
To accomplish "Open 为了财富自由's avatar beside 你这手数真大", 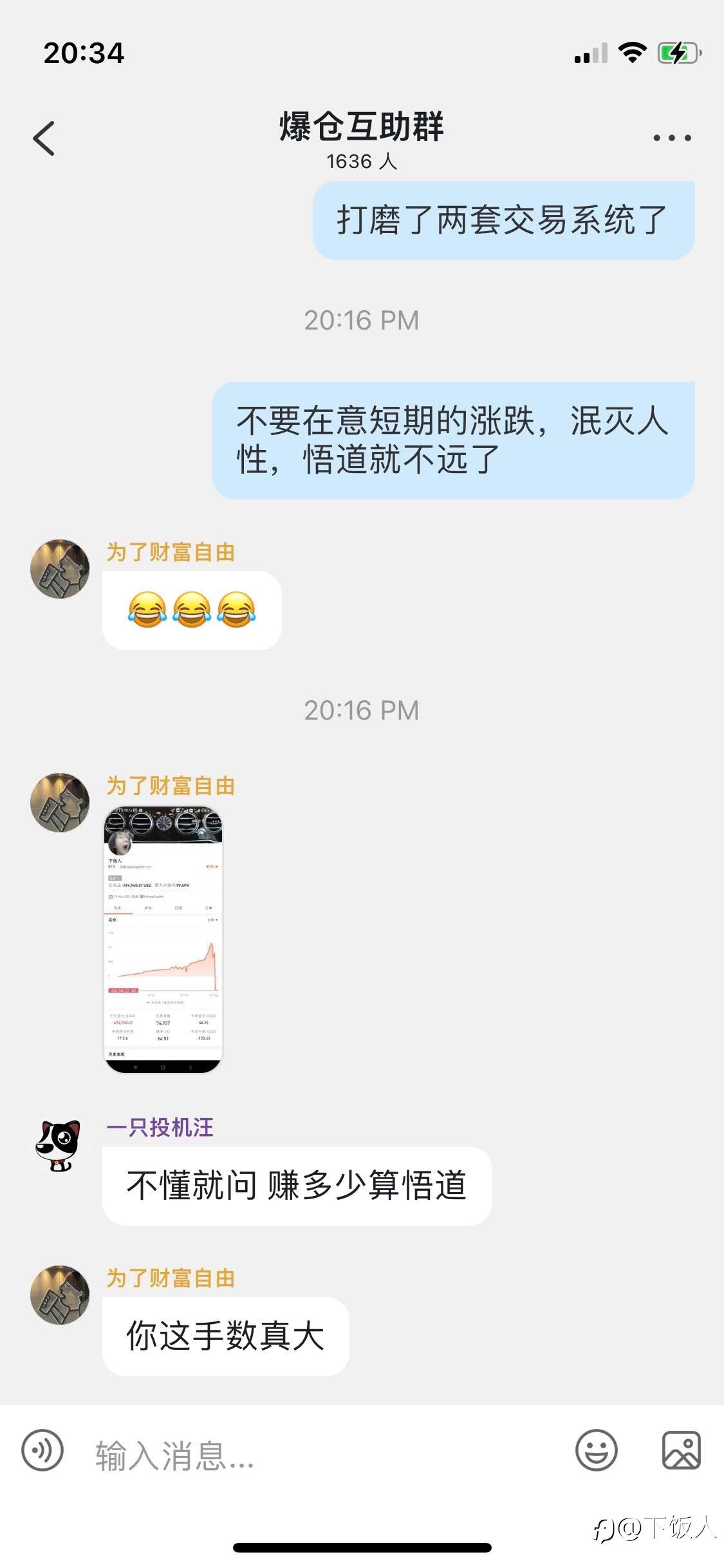I will click(x=60, y=1294).
